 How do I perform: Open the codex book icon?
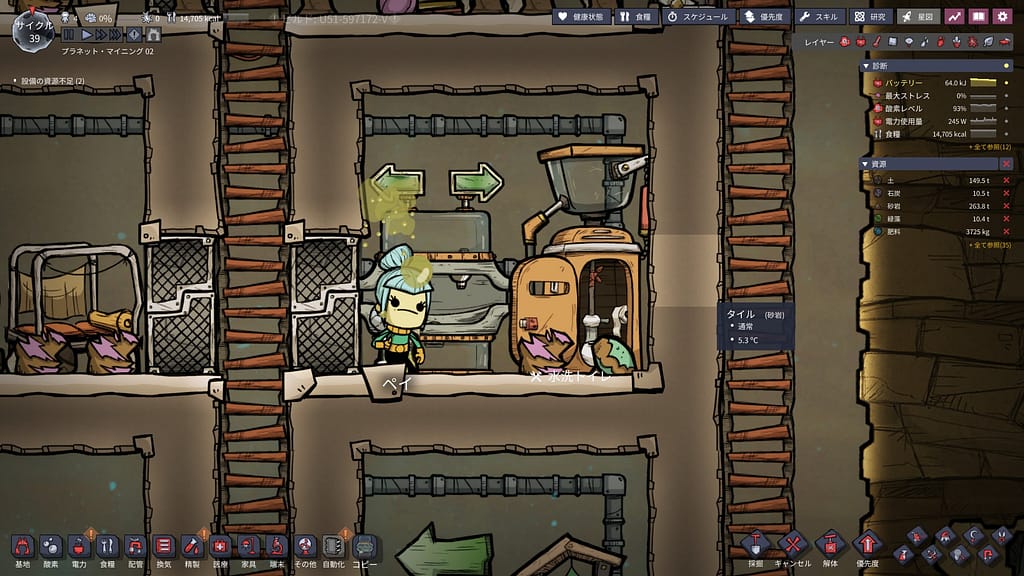click(x=978, y=17)
